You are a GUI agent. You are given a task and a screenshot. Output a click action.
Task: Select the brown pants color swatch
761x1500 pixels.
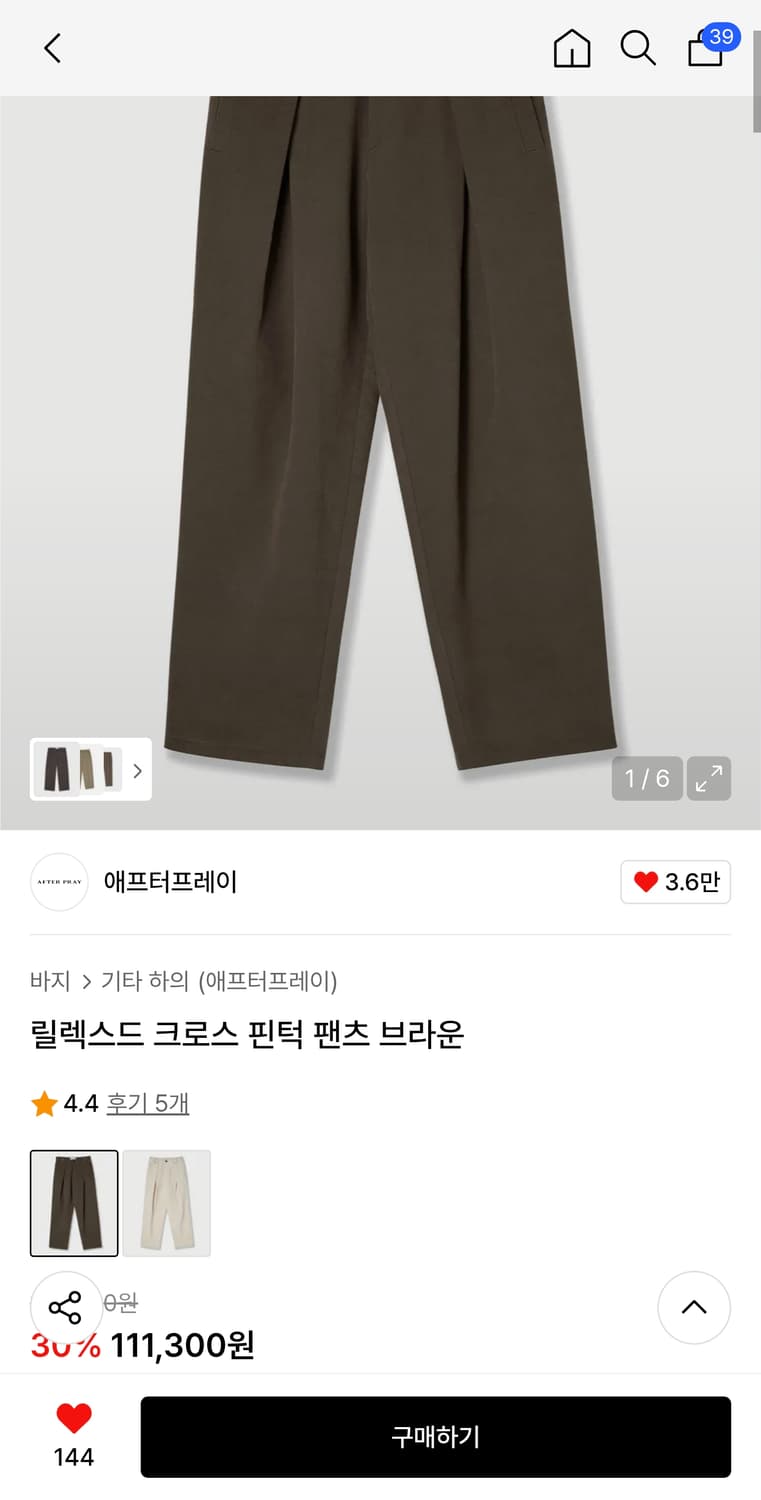coord(74,1203)
